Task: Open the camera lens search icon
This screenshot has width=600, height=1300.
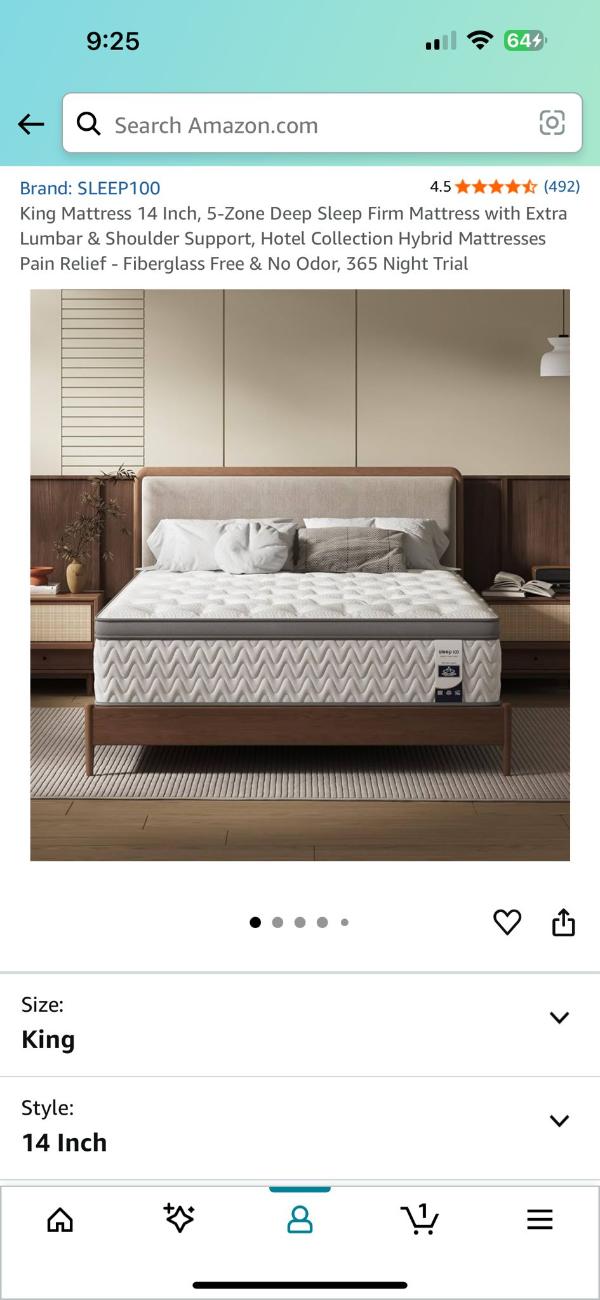Action: (x=552, y=123)
